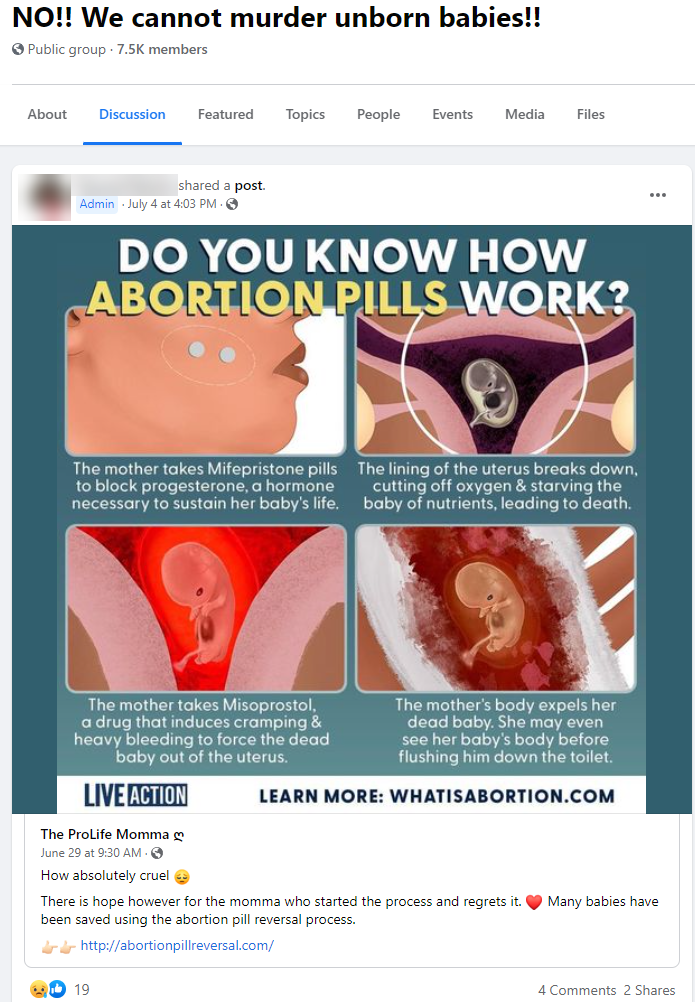Open the post's three-dot options menu

[x=657, y=195]
